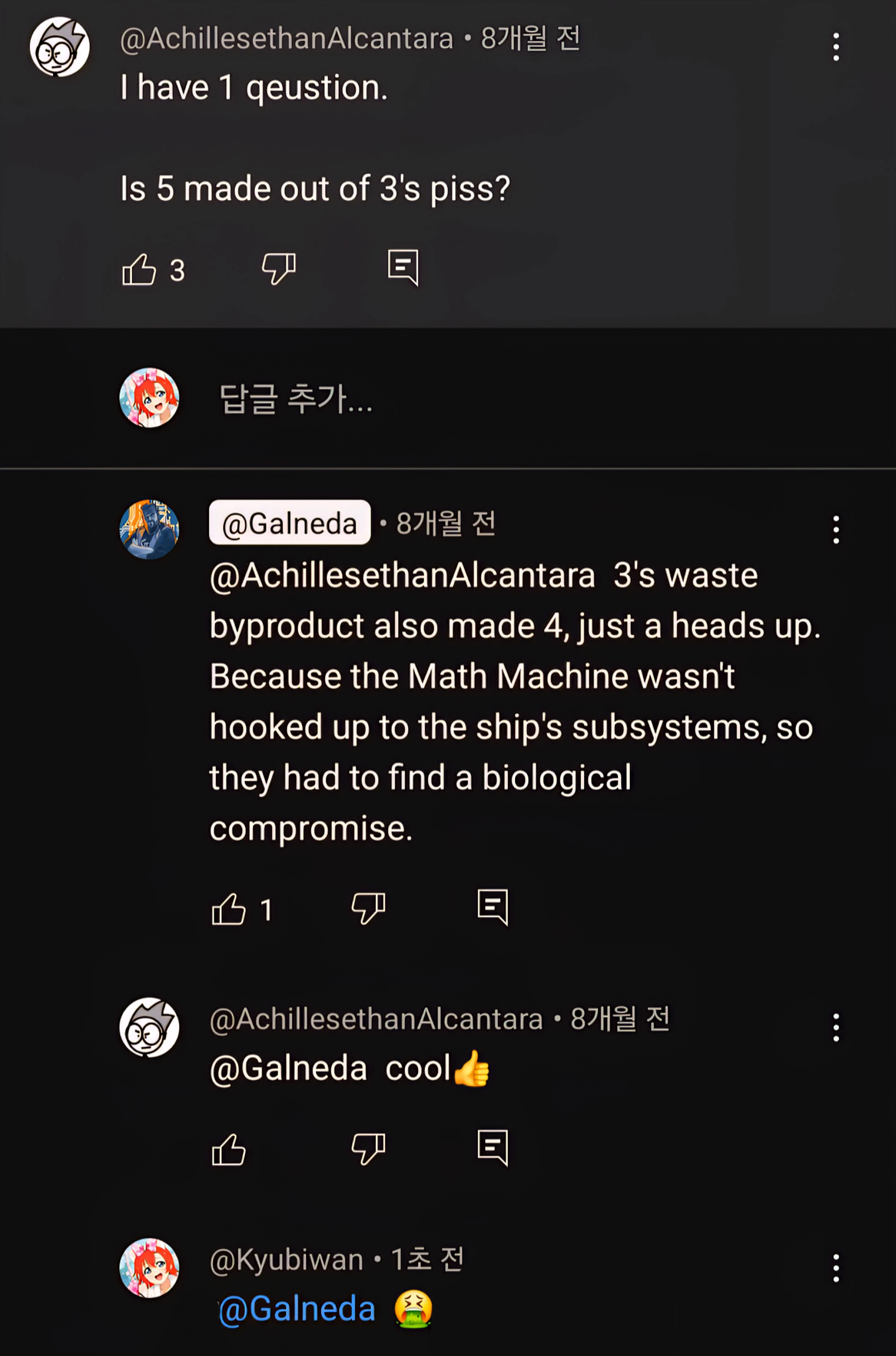
Task: Like the "Is 5 made out of 3's piss?" comment
Action: coord(139,268)
